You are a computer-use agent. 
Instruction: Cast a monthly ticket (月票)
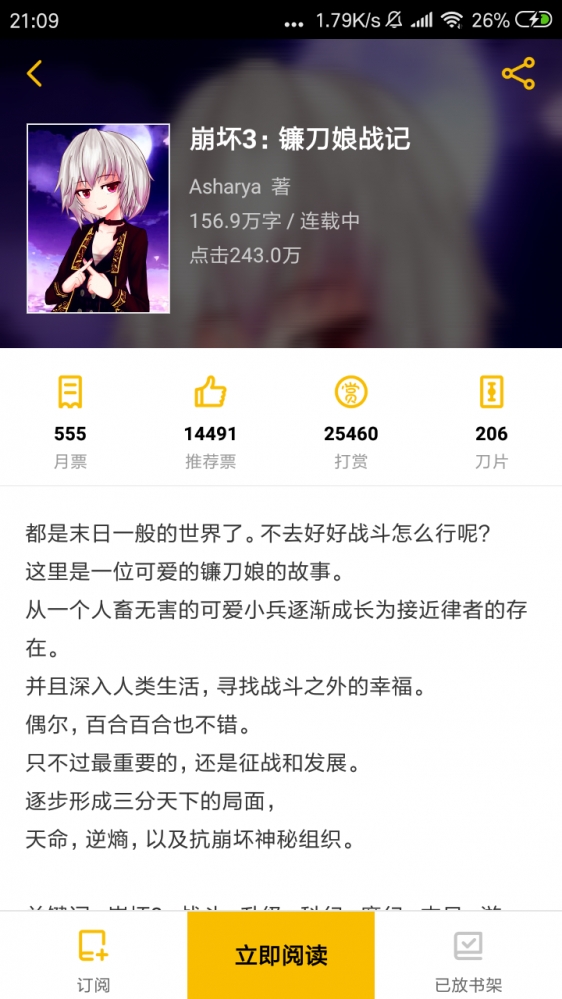70,422
